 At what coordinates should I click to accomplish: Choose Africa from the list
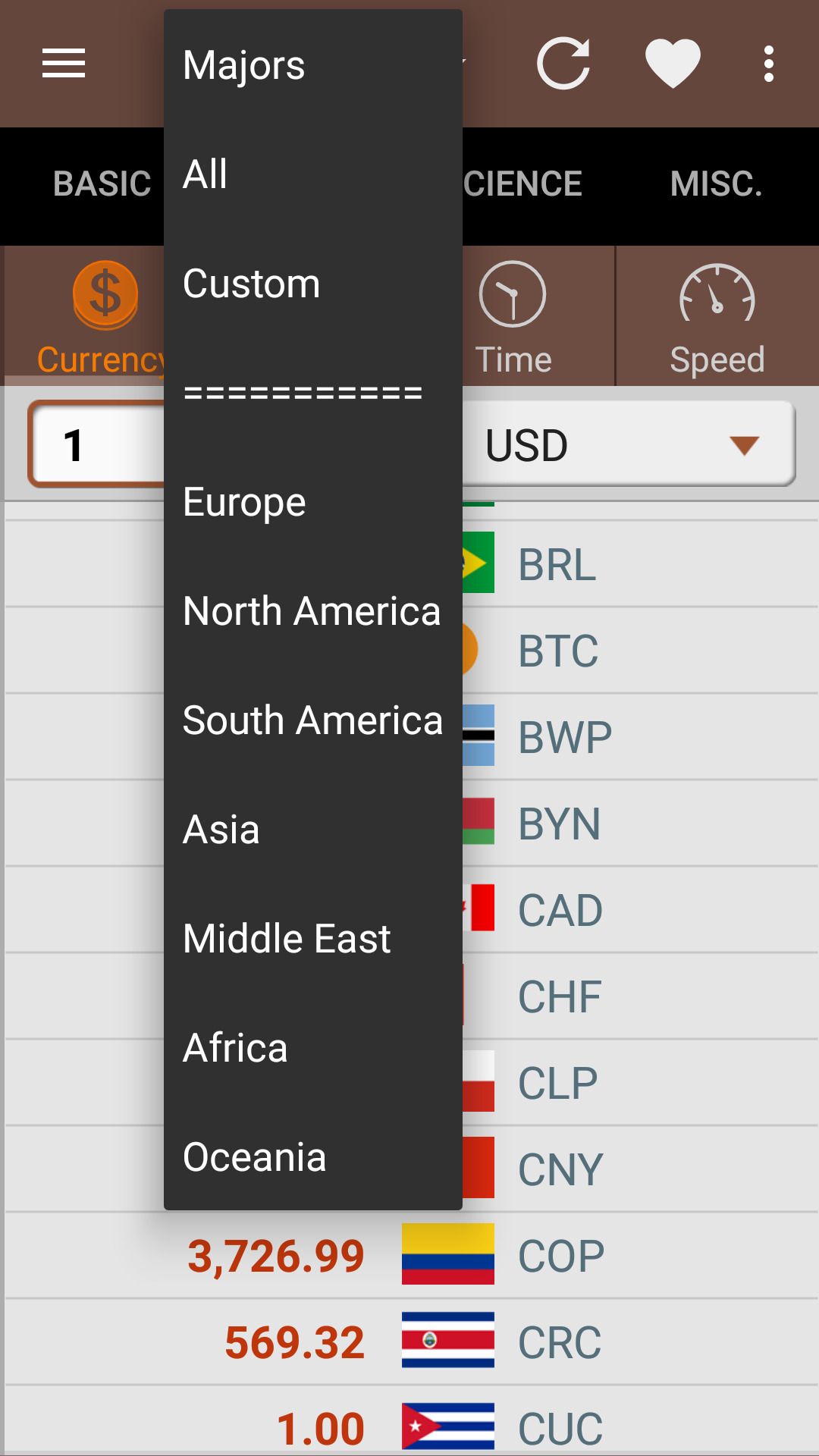pos(312,1048)
